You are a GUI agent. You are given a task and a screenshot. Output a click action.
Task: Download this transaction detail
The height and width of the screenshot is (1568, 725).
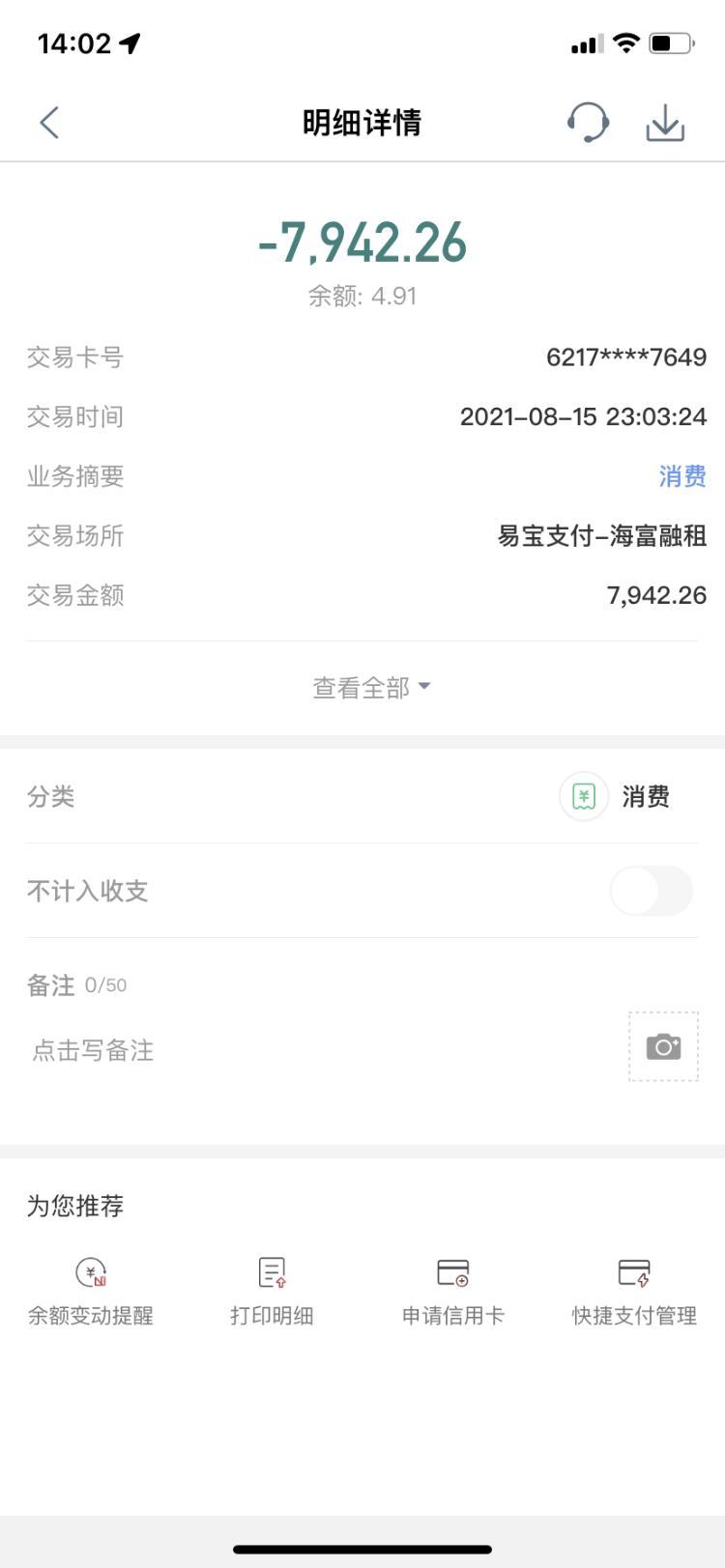click(x=665, y=123)
